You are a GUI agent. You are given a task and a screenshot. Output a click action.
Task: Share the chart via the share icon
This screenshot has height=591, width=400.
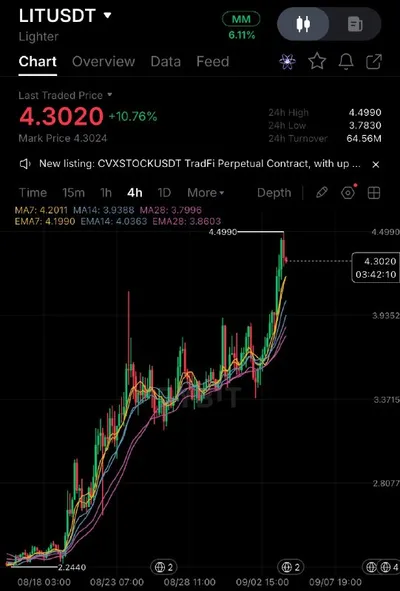point(374,62)
